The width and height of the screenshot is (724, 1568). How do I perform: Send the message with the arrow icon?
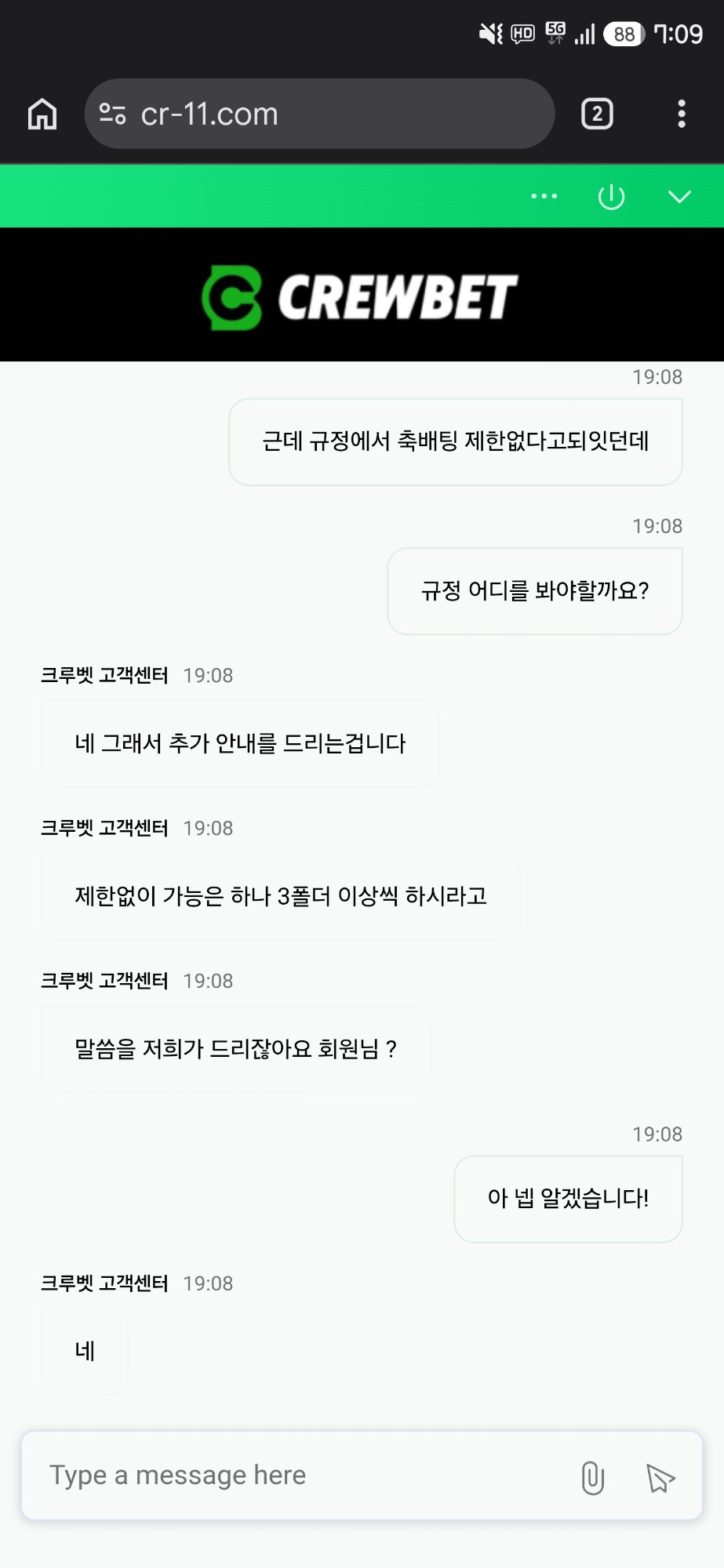[x=660, y=1478]
